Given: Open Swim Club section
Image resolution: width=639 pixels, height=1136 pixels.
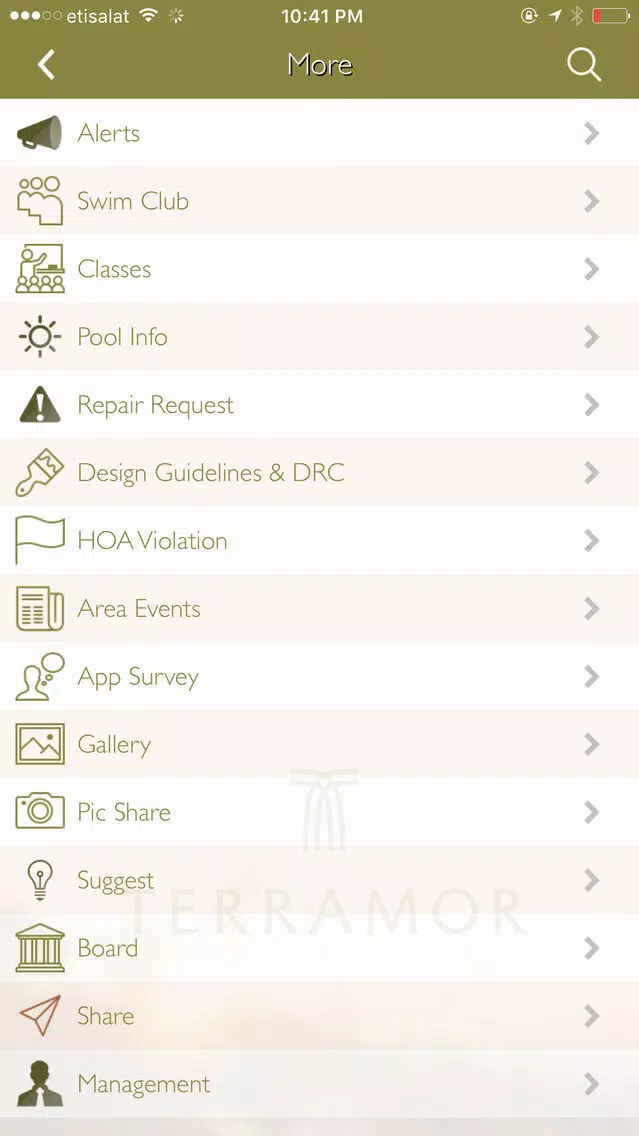Looking at the screenshot, I should coord(319,201).
